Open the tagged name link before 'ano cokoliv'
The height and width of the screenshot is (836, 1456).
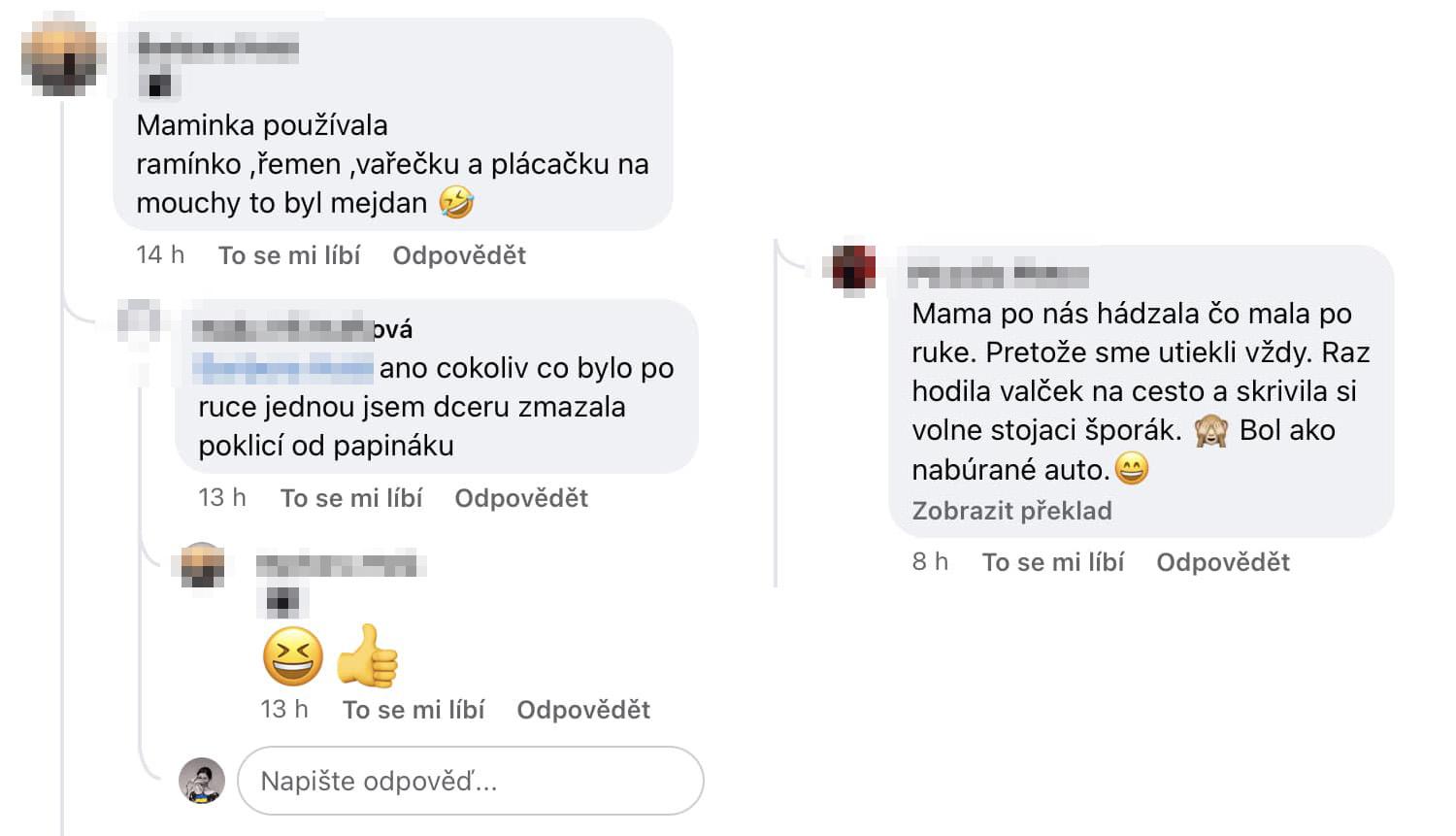coord(283,368)
